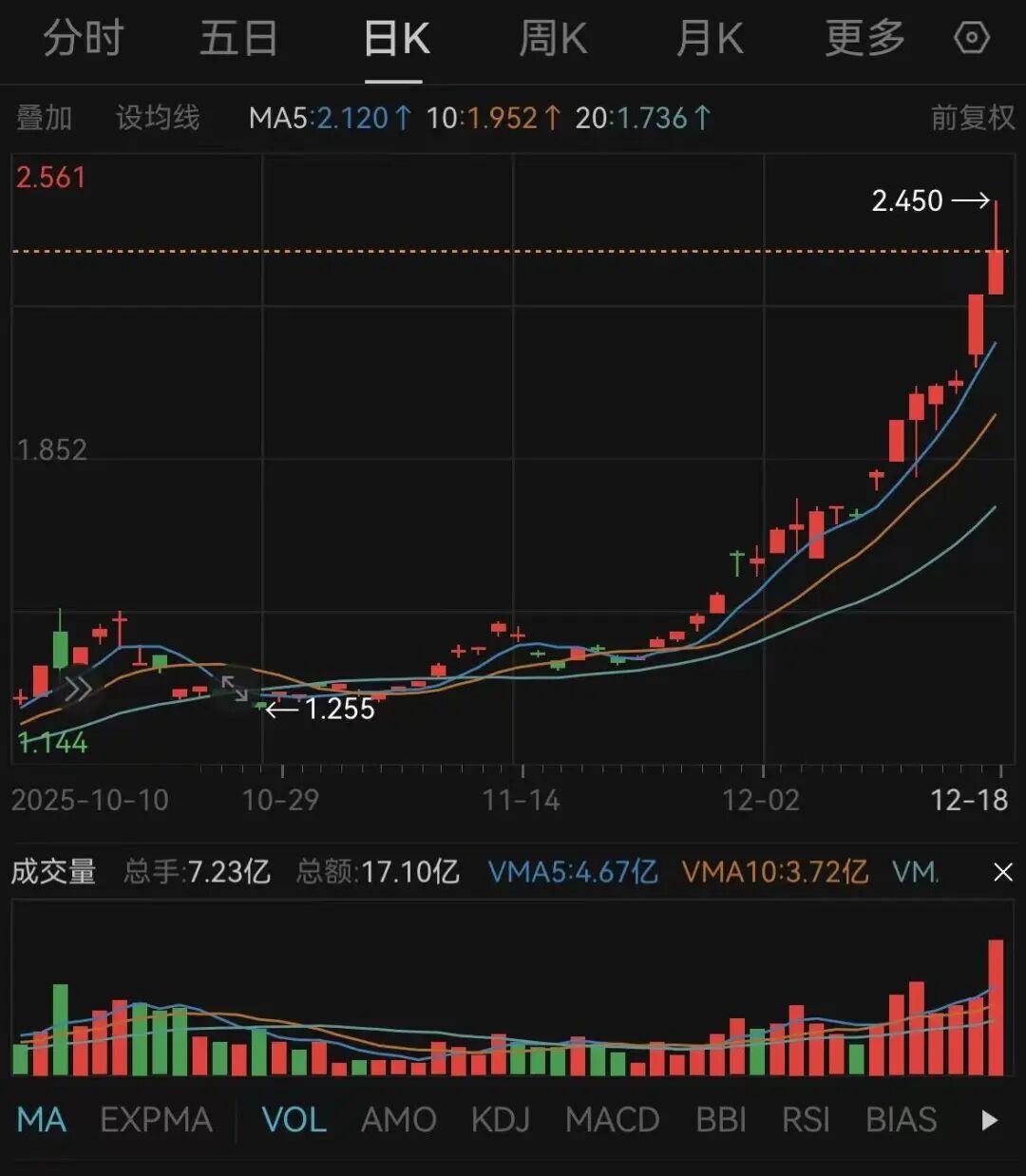Tap 叠加 to overlay another stock
Viewport: 1026px width, 1176px height.
tap(44, 118)
